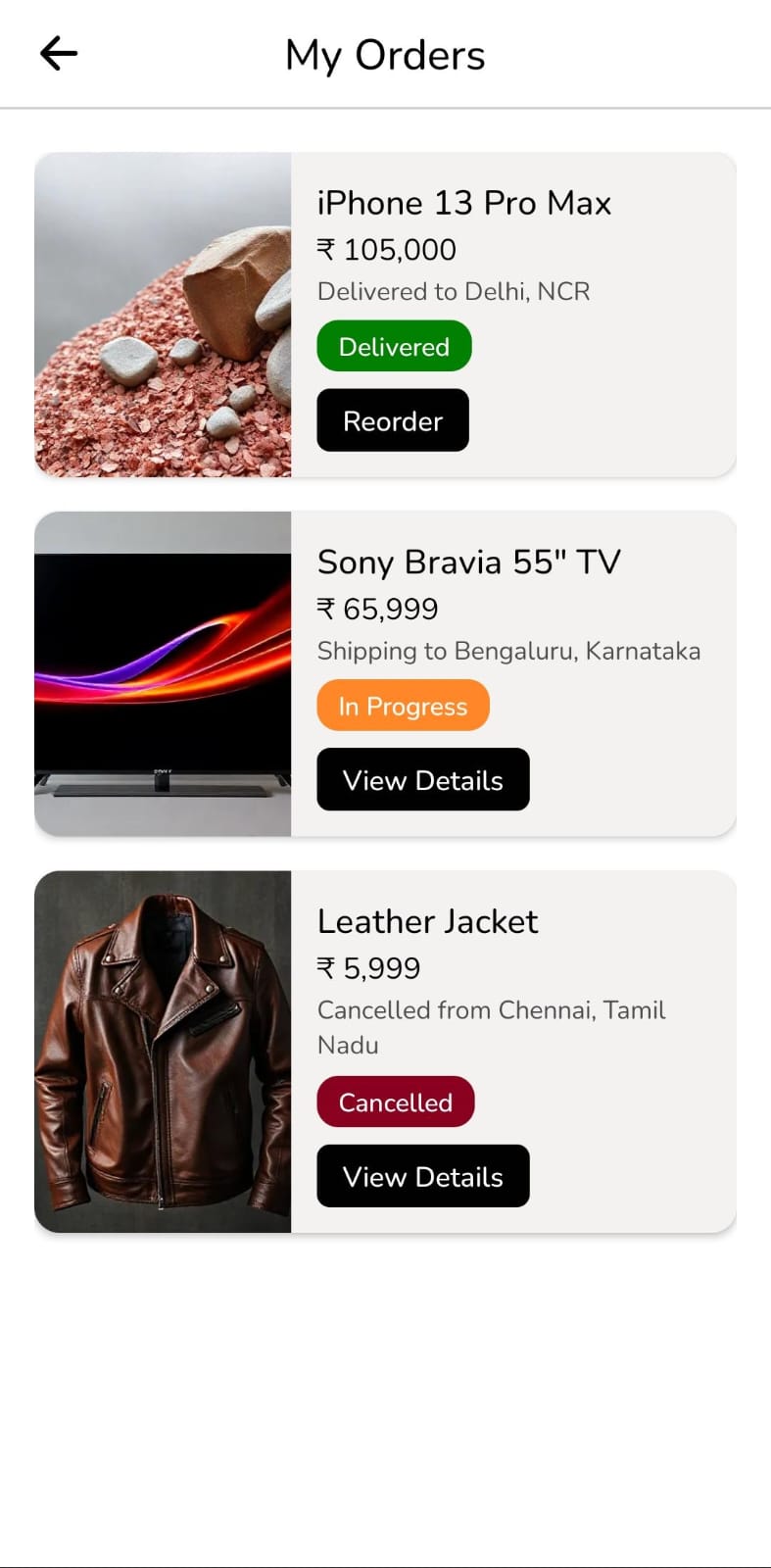Viewport: 771px width, 1568px height.
Task: Reorder the iPhone 13 Pro Max
Action: (x=393, y=421)
